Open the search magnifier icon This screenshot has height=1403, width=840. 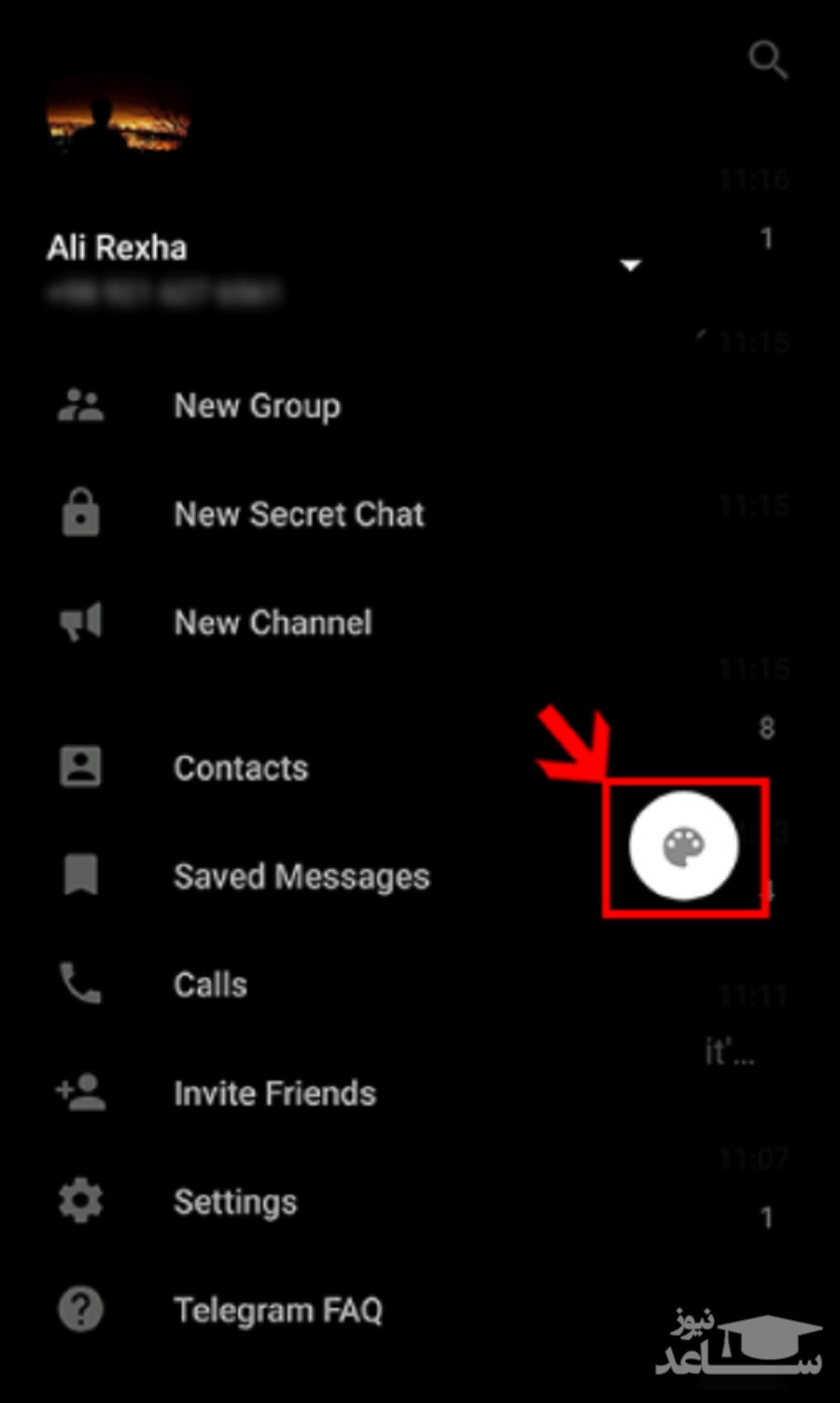(x=767, y=62)
